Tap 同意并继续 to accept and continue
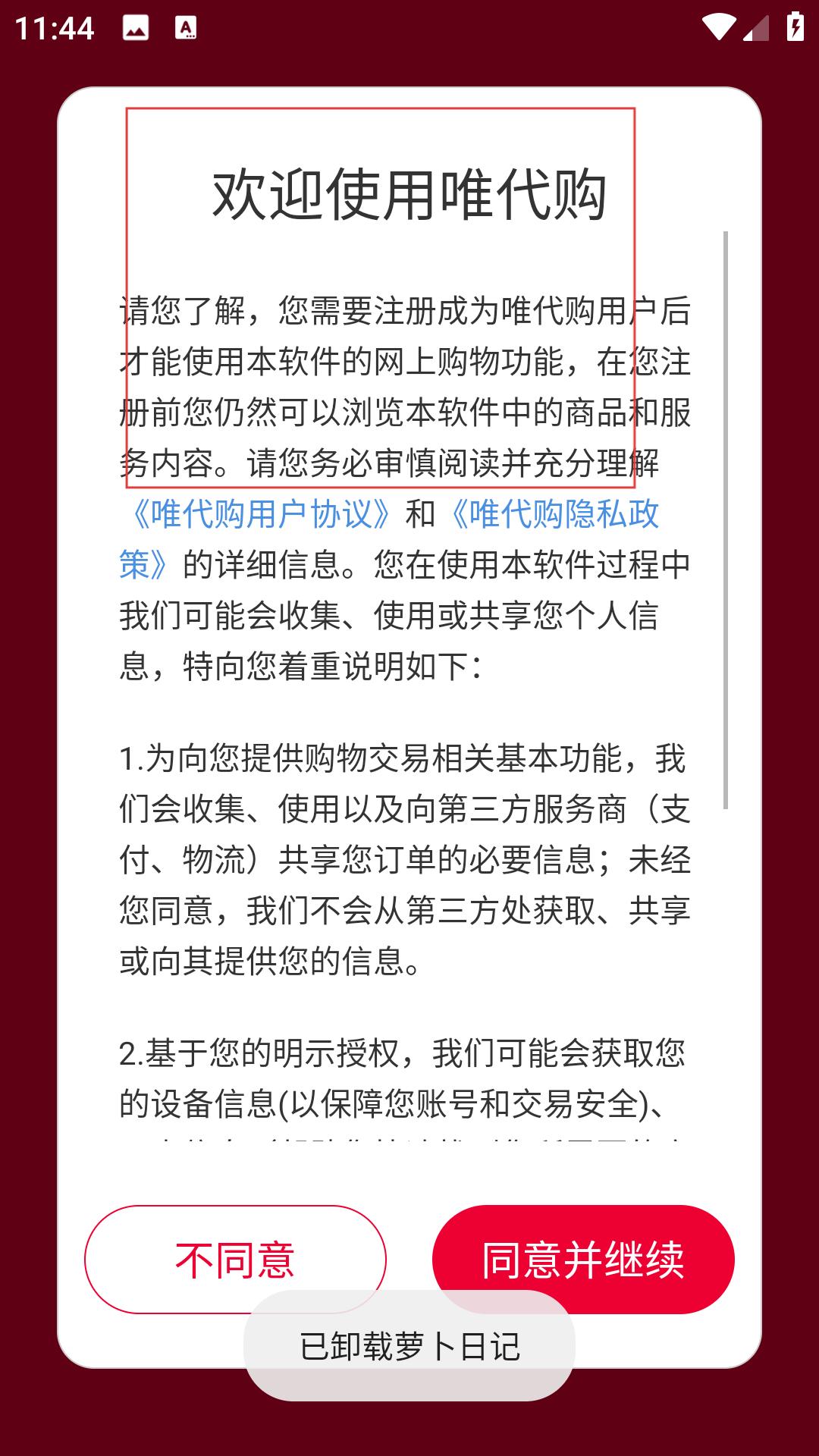 pos(583,1259)
